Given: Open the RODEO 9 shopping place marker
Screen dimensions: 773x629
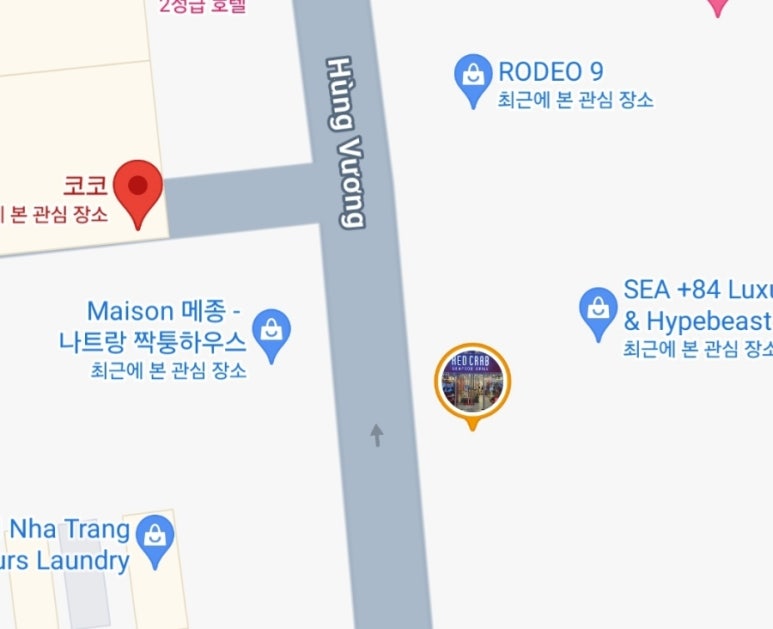Looking at the screenshot, I should [x=473, y=77].
